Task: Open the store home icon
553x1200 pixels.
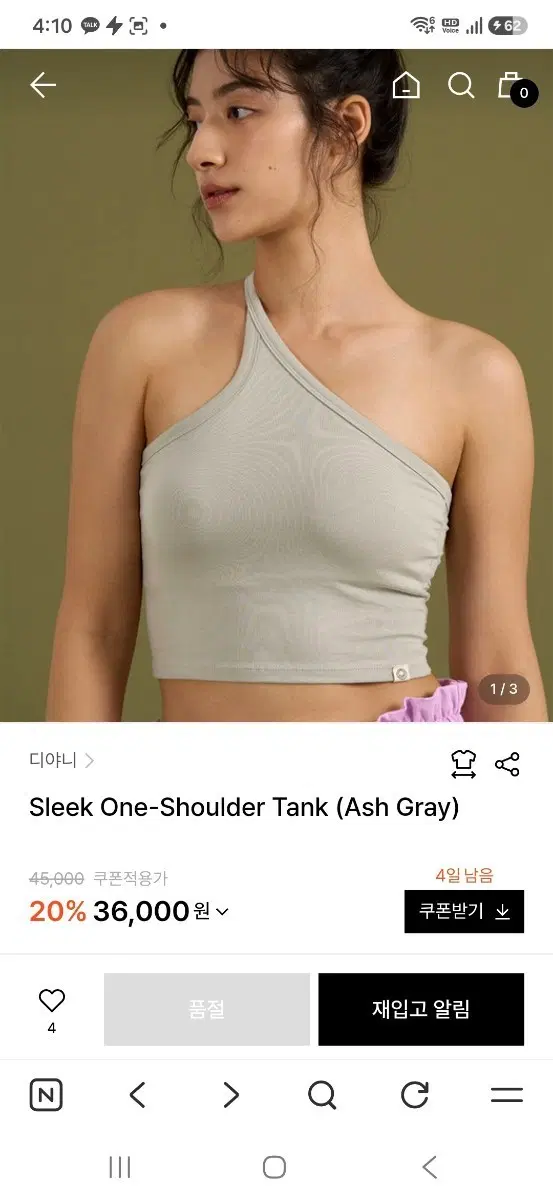Action: (x=406, y=85)
